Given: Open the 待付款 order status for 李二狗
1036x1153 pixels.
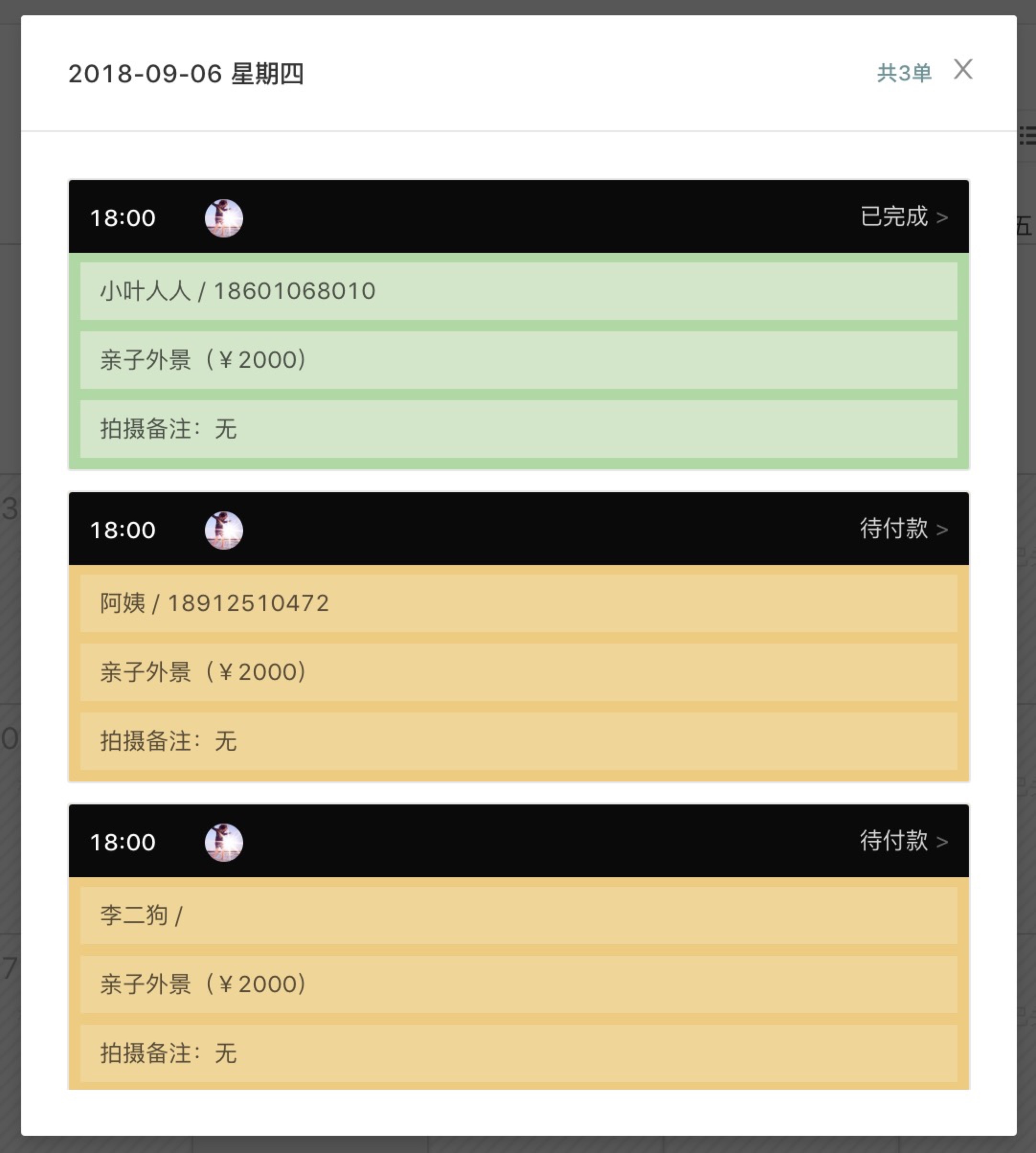Looking at the screenshot, I should coord(903,841).
